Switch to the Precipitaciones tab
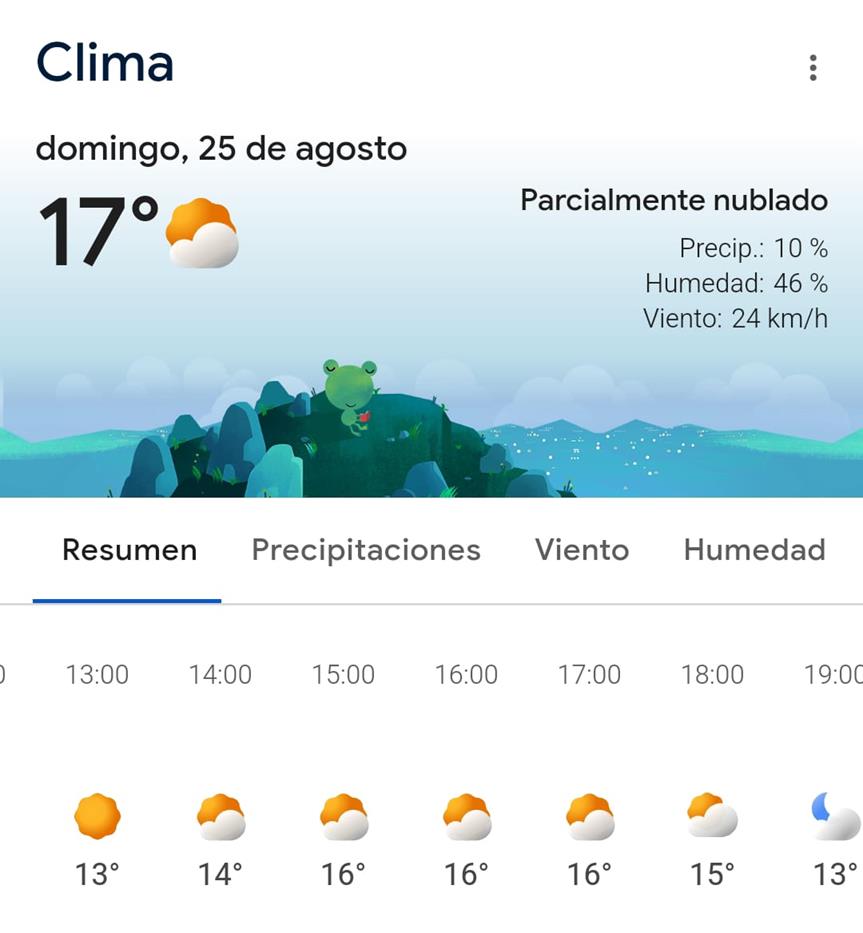Image resolution: width=863 pixels, height=933 pixels. [x=366, y=550]
